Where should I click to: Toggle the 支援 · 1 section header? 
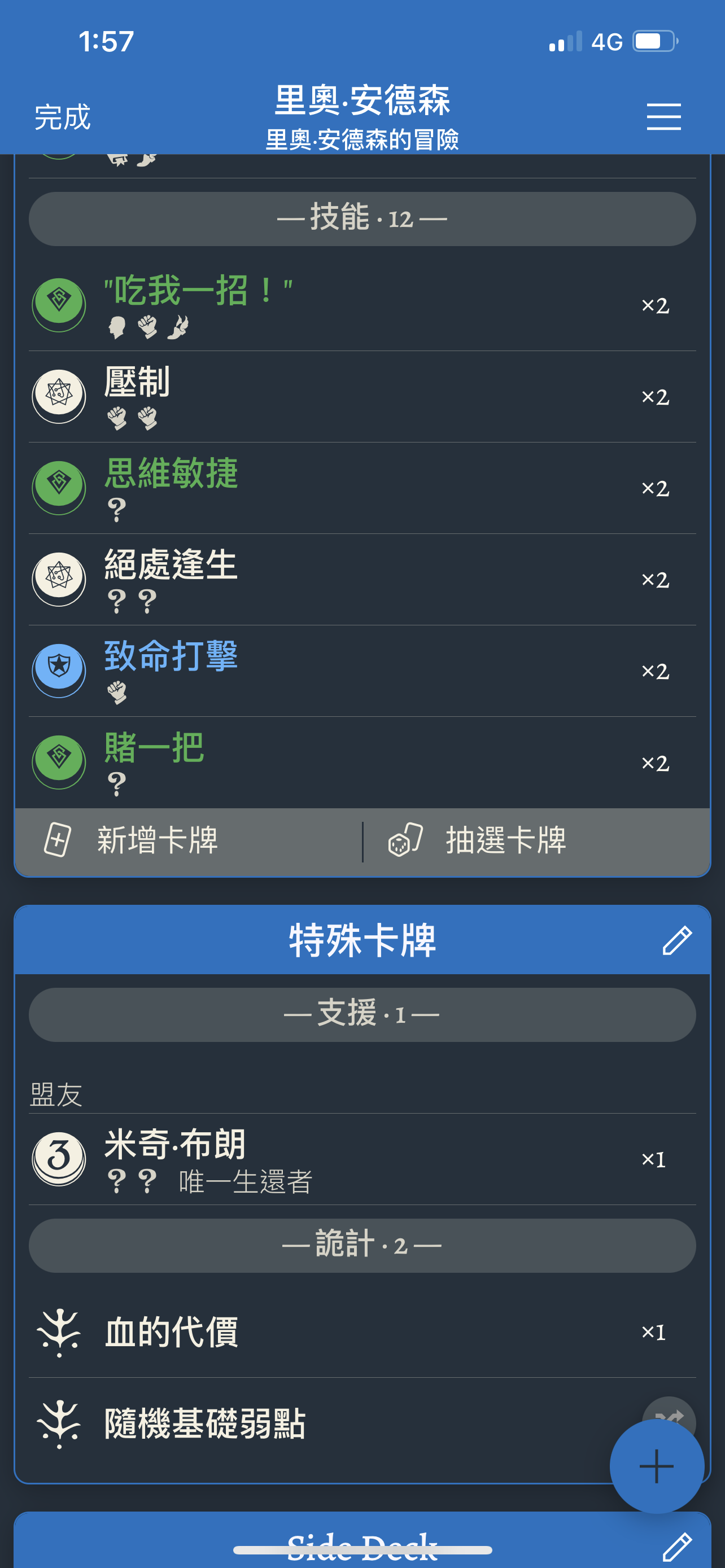(362, 1015)
